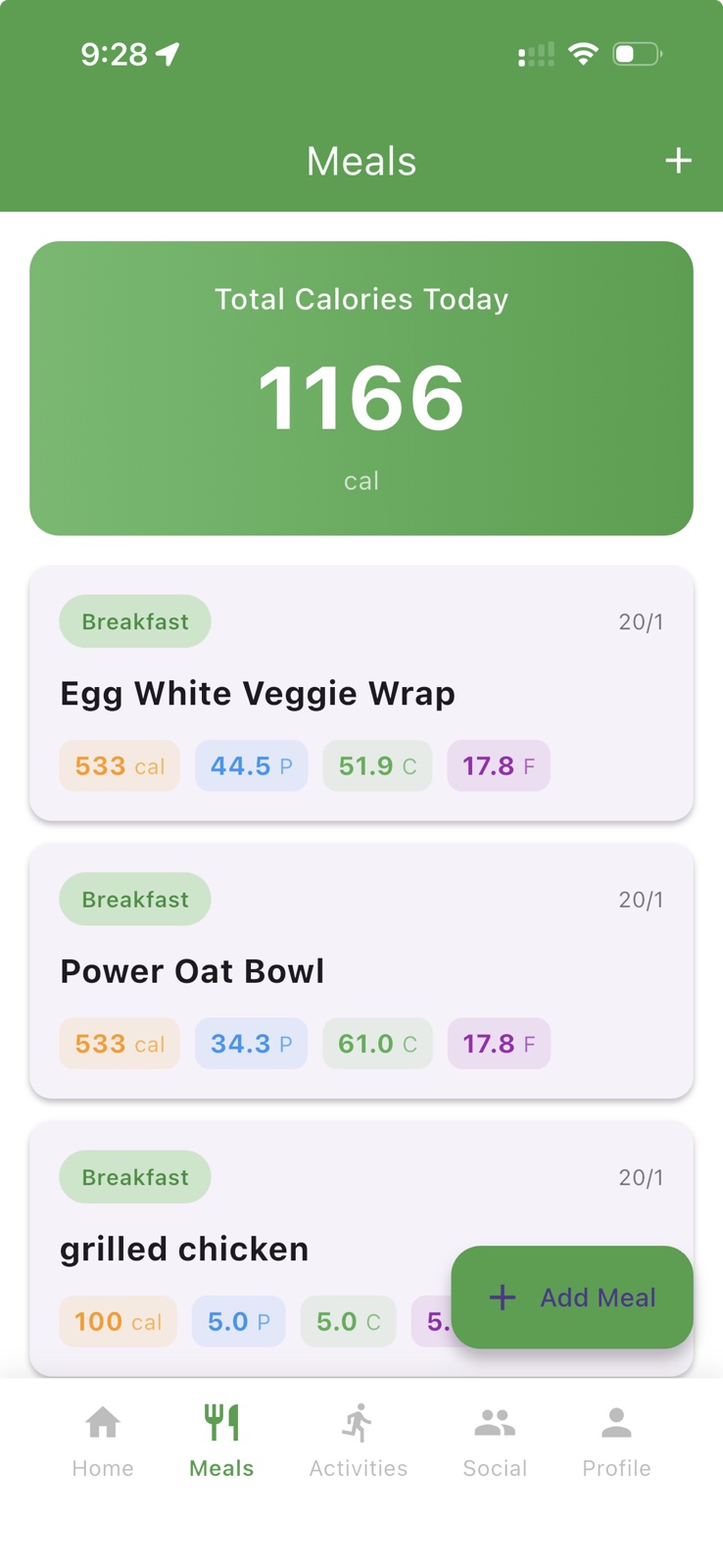This screenshot has height=1568, width=723.
Task: Tap the battery indicator in the status bar
Action: click(638, 55)
